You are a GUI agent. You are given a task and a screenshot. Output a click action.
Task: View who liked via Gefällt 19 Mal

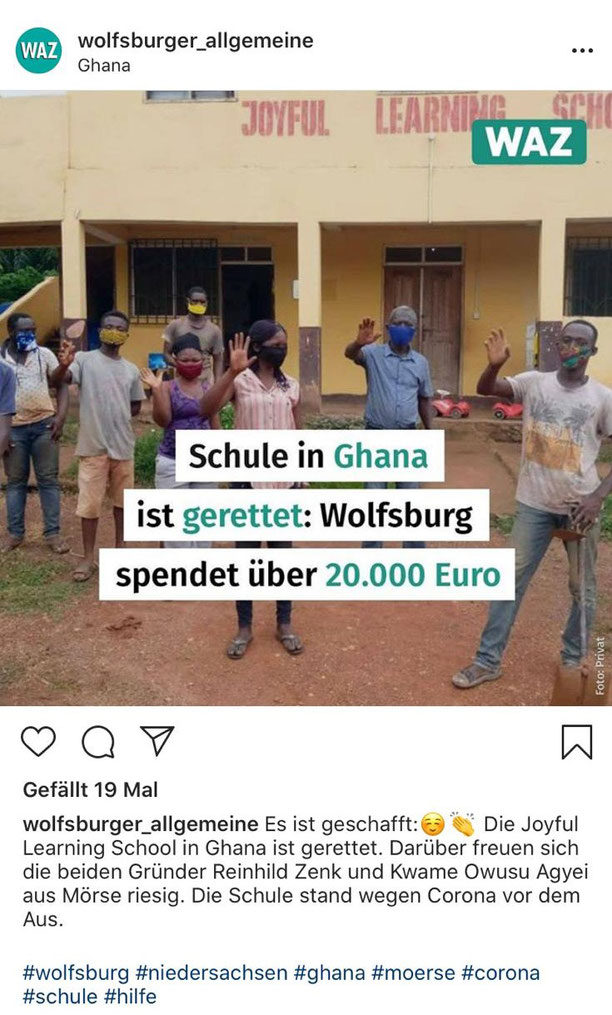[90, 790]
